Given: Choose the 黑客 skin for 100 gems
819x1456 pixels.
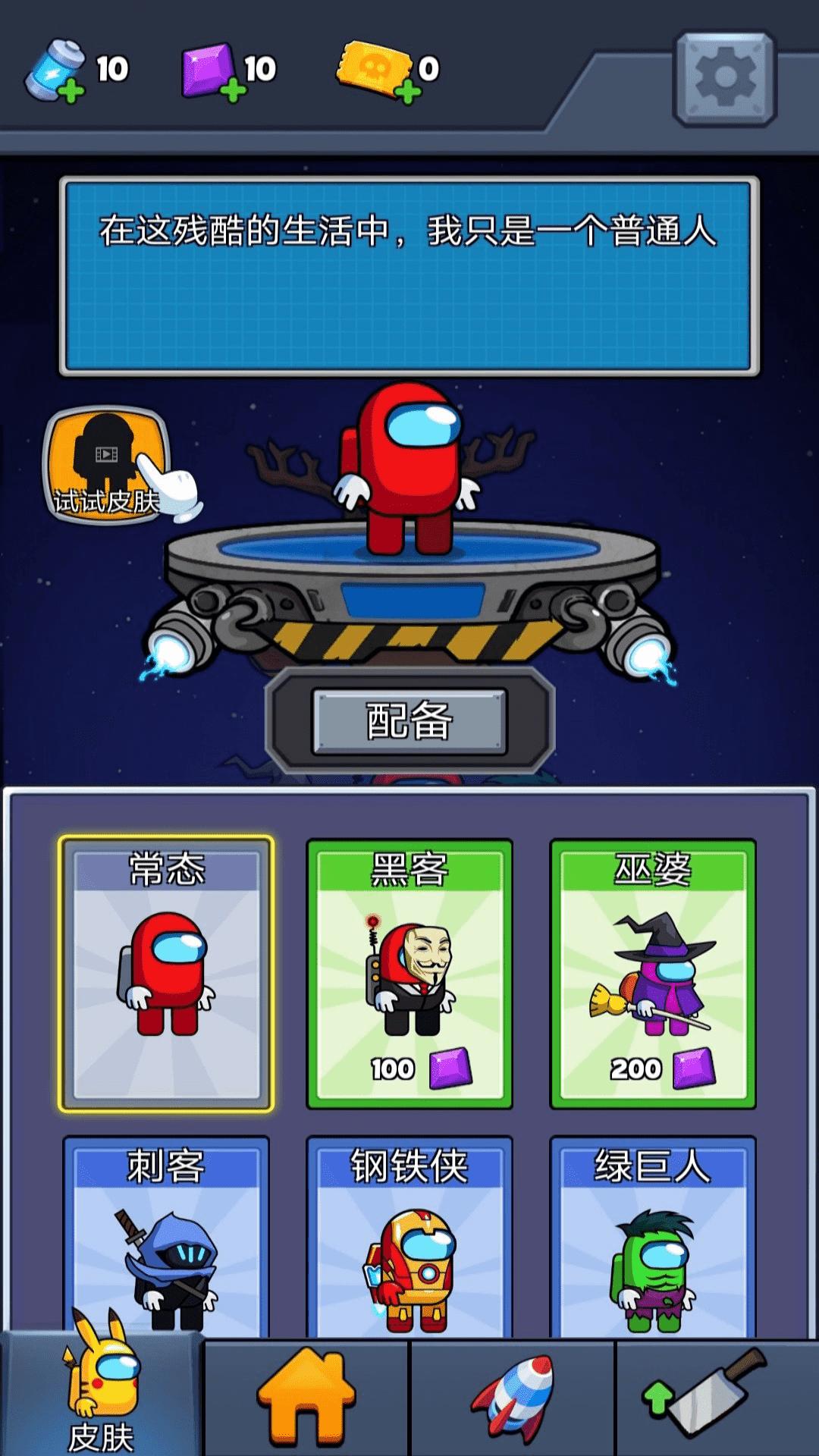Looking at the screenshot, I should click(409, 974).
